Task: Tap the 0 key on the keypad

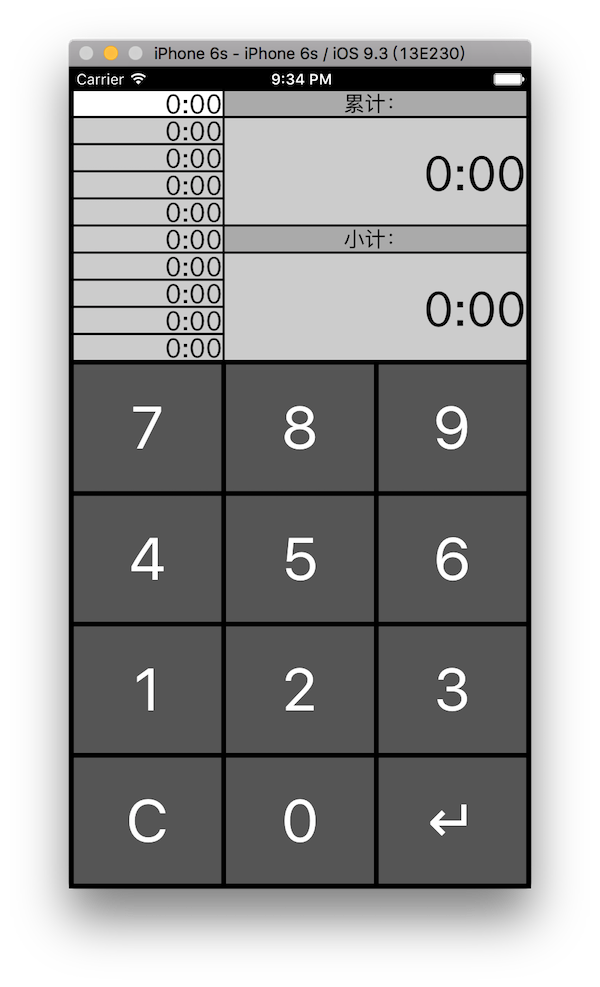Action: point(300,821)
